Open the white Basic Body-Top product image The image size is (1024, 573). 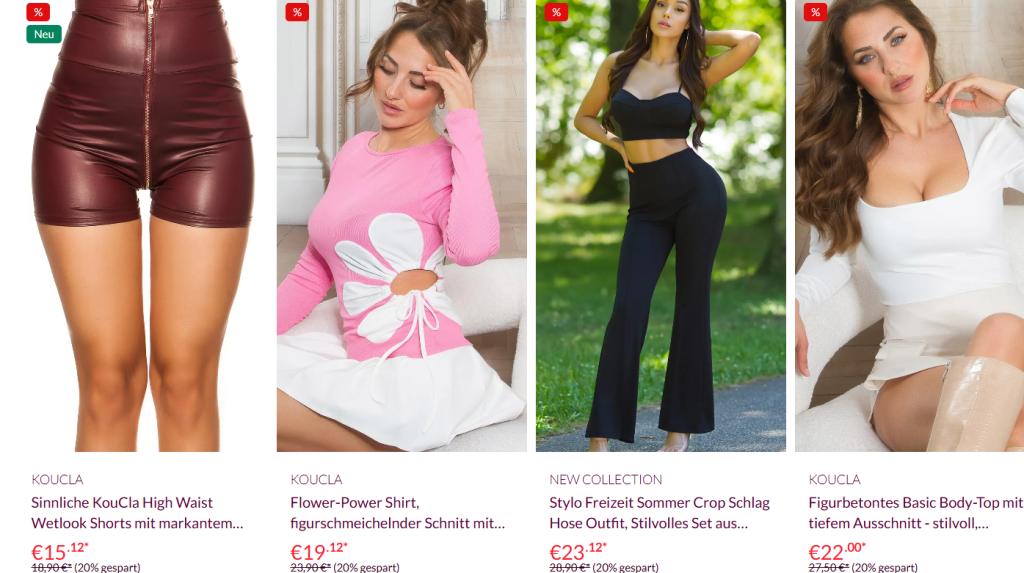(x=910, y=225)
